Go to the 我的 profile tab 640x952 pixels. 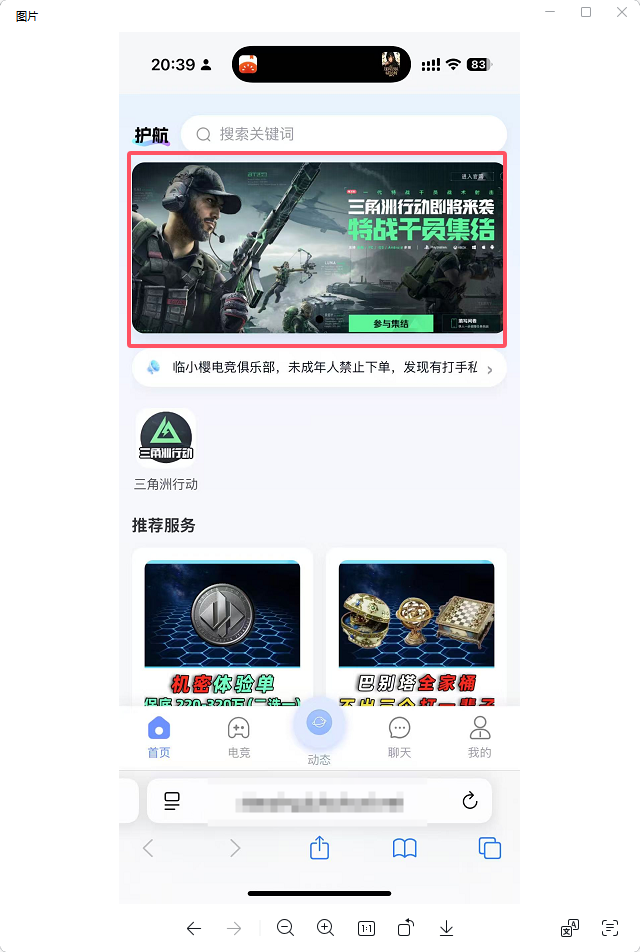coord(480,737)
